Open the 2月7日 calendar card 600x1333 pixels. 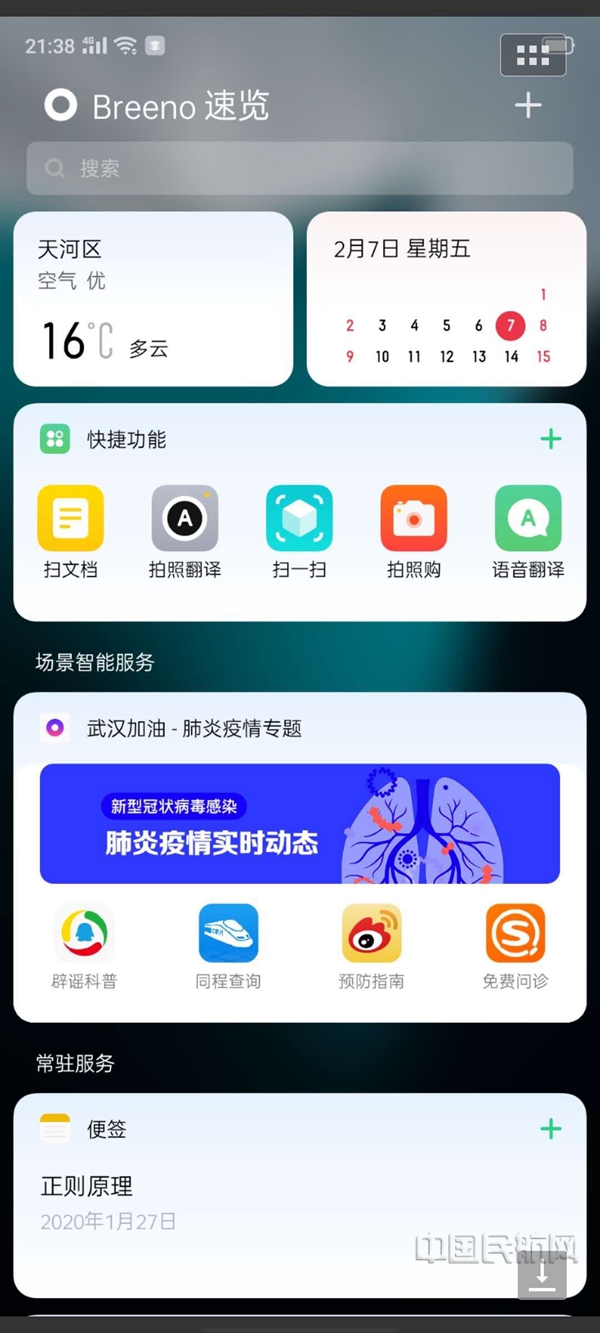pos(446,299)
